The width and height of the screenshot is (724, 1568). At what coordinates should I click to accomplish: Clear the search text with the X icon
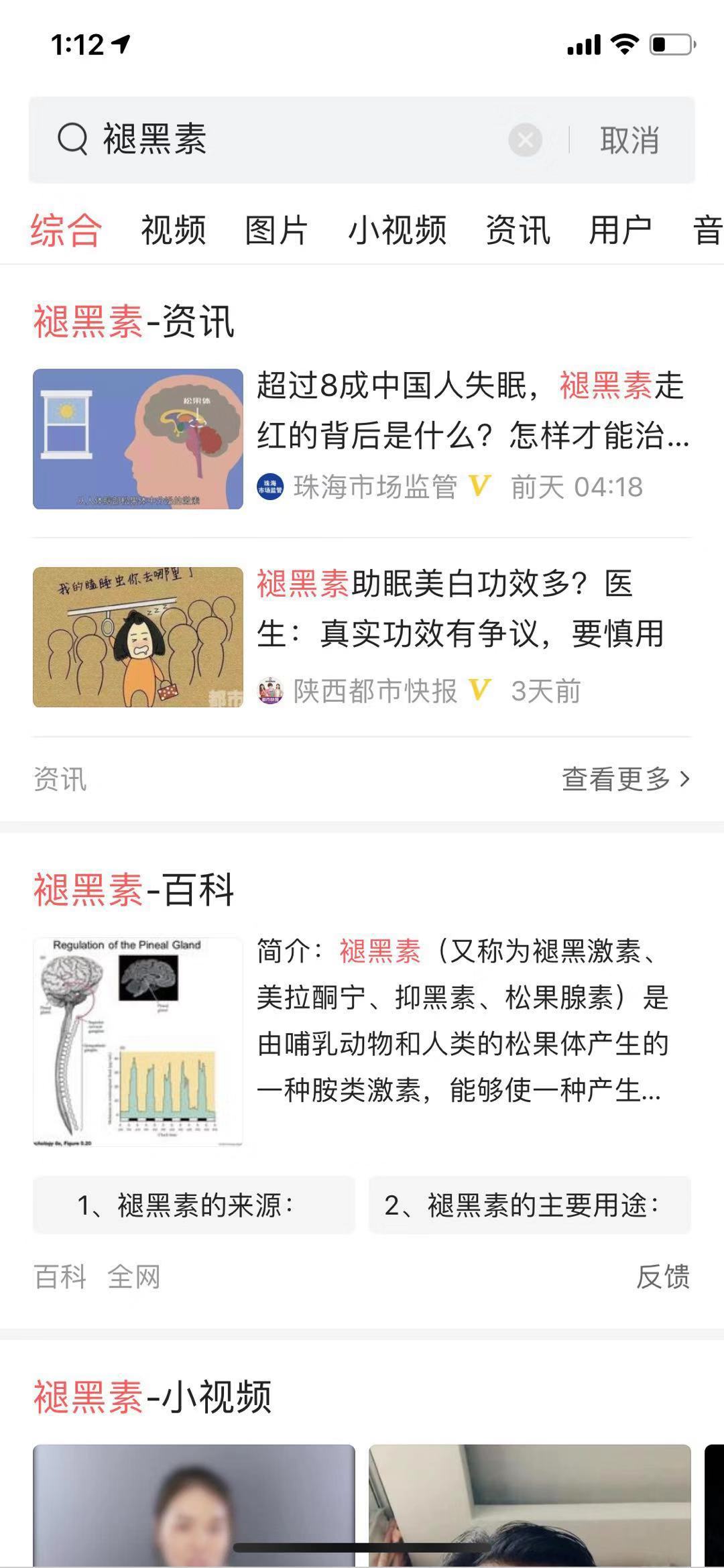[x=527, y=139]
